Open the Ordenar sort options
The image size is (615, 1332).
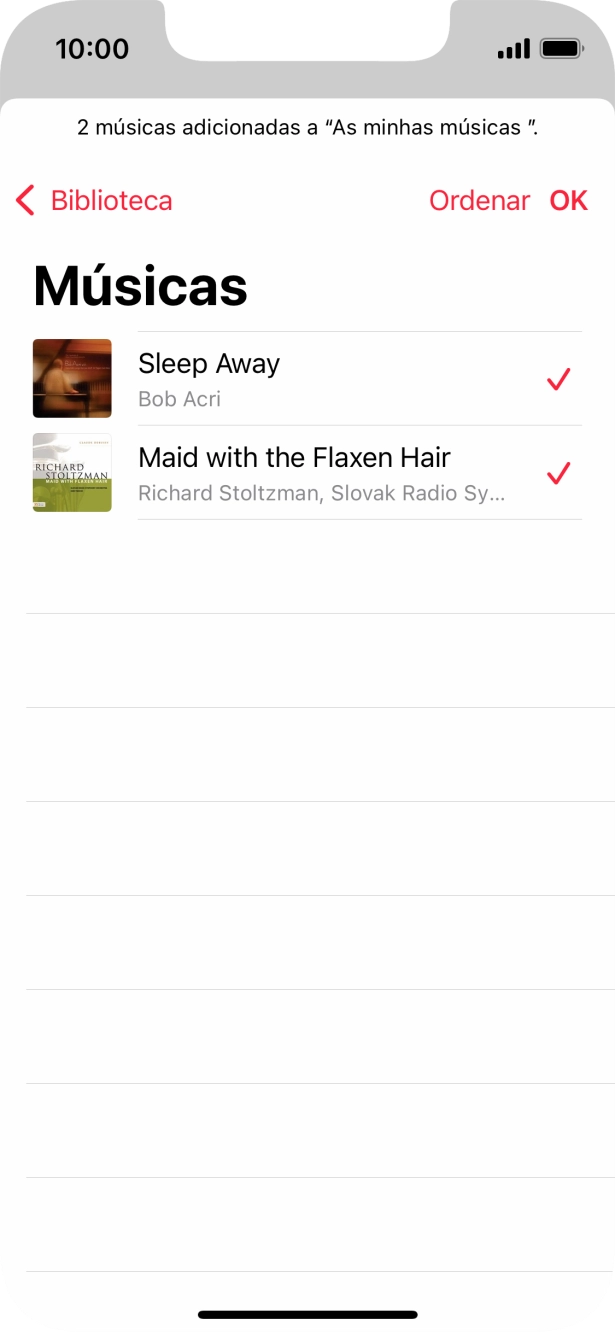(x=479, y=201)
